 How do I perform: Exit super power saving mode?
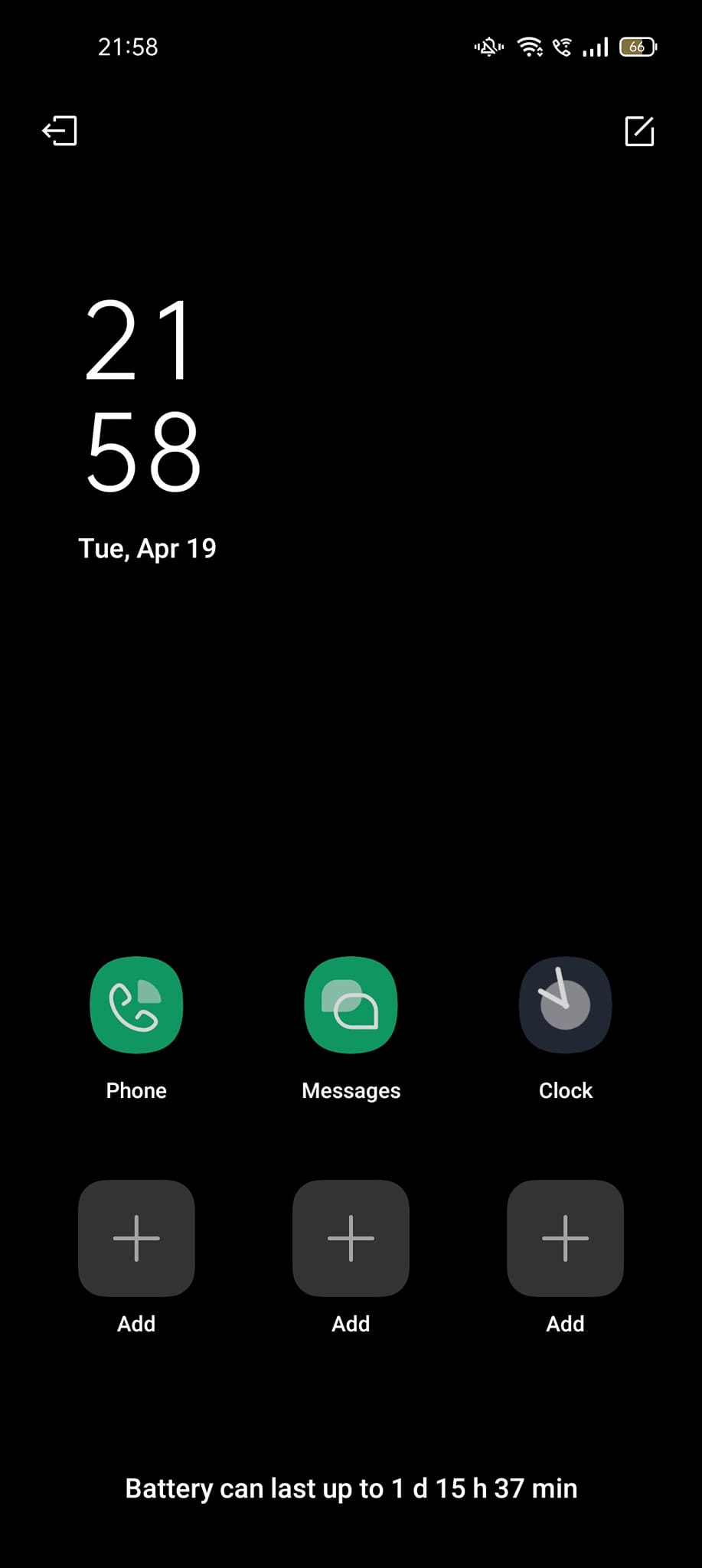tap(60, 131)
